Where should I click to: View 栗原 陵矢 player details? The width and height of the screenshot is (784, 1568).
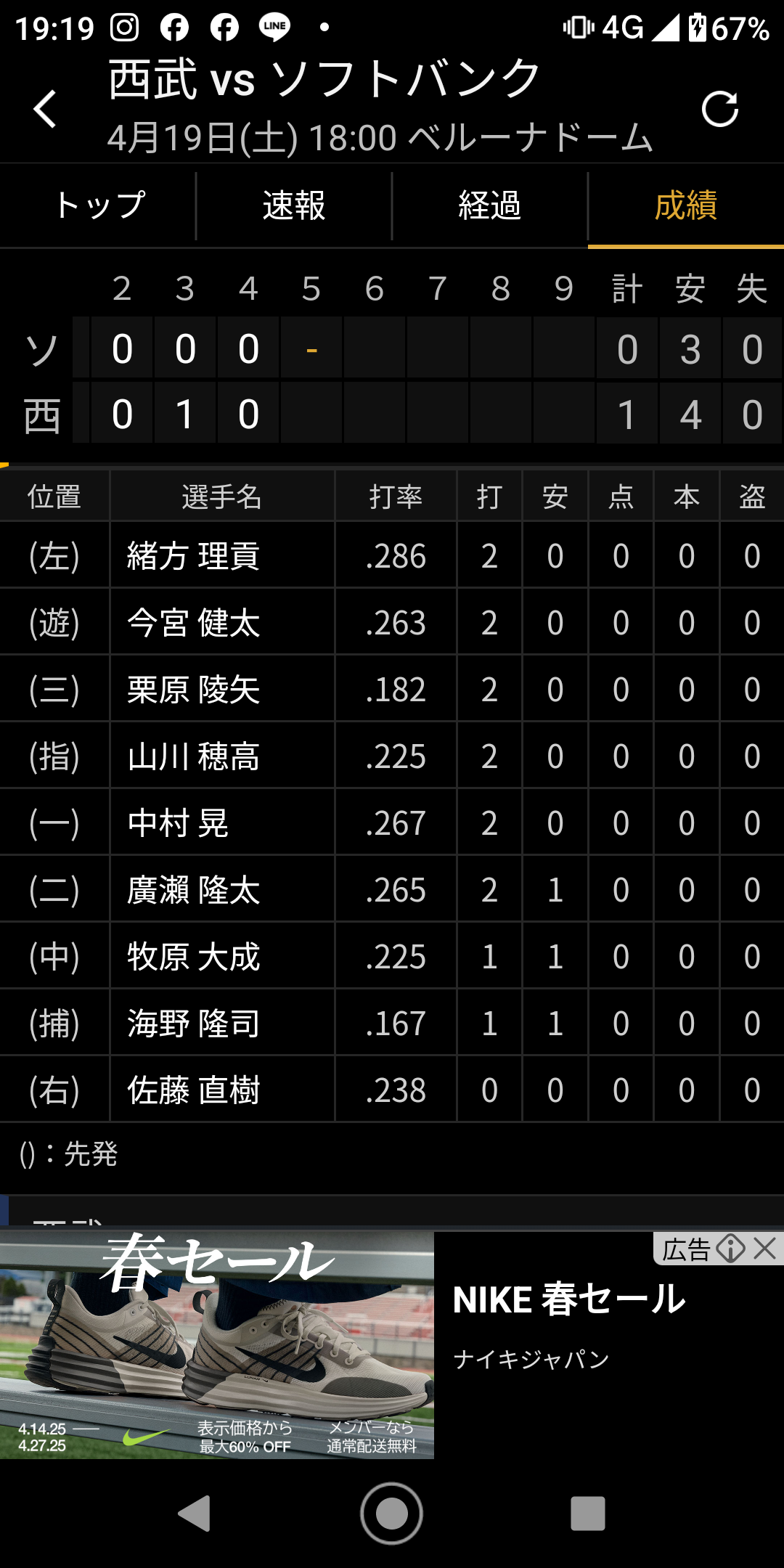pos(392,689)
